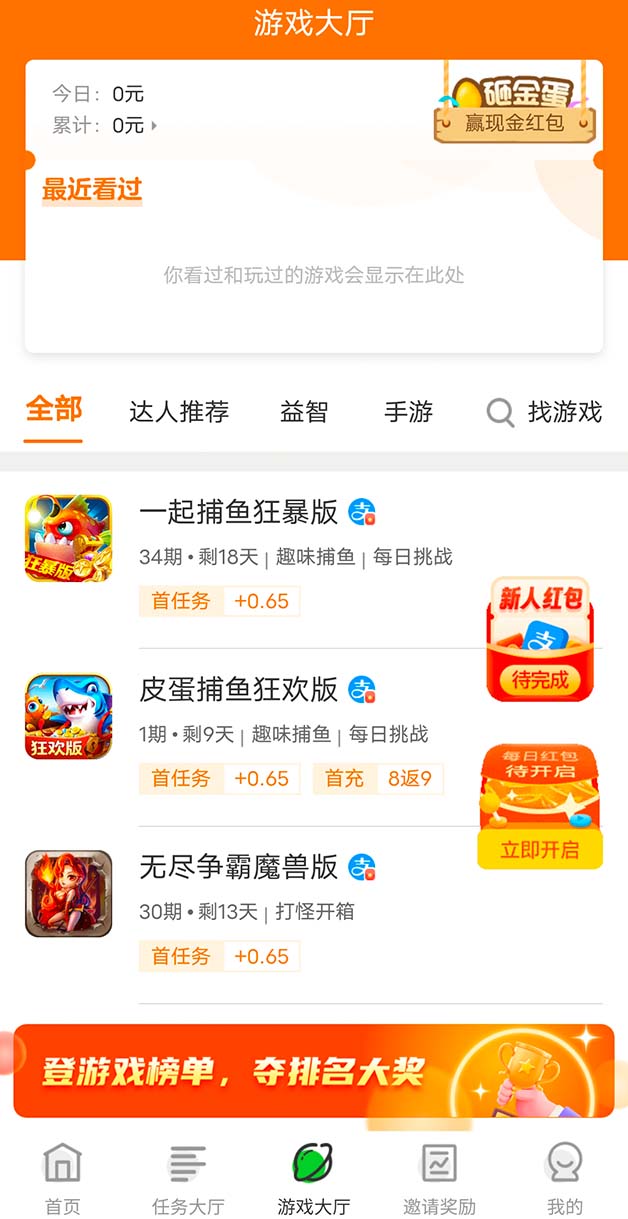Open the 一起捕鱼狂暴版 game

(x=239, y=512)
